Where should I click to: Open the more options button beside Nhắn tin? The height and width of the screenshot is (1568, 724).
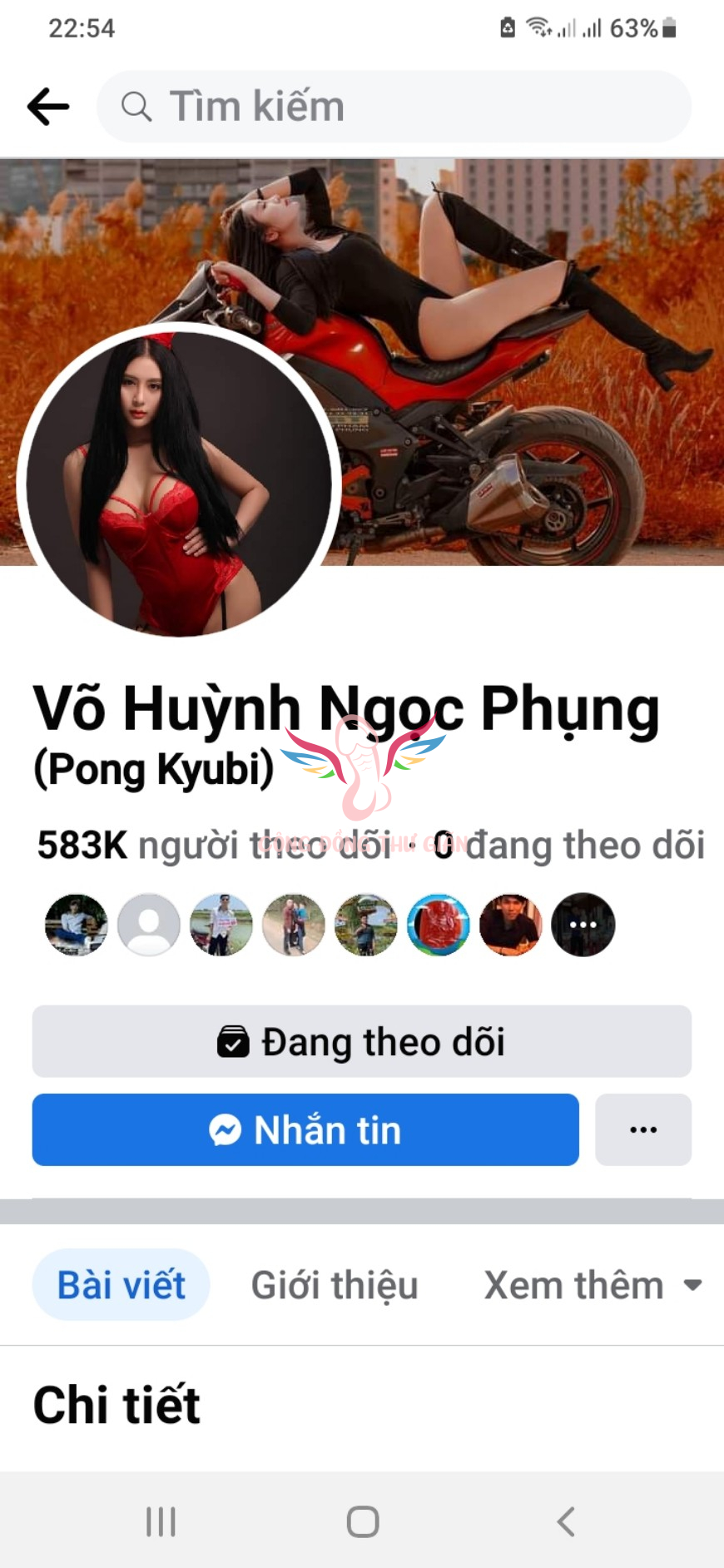pos(642,1129)
